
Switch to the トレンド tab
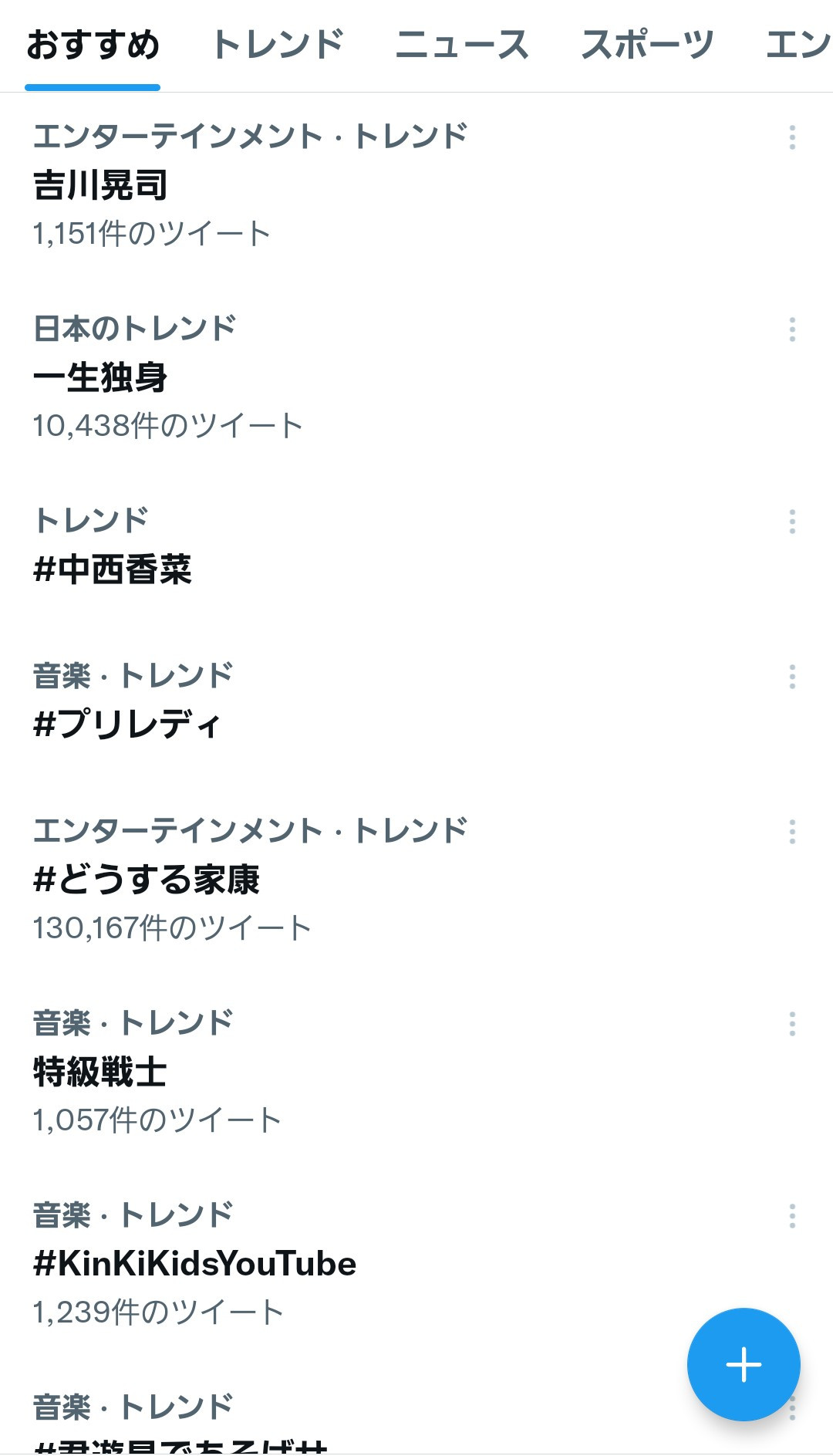click(x=278, y=45)
